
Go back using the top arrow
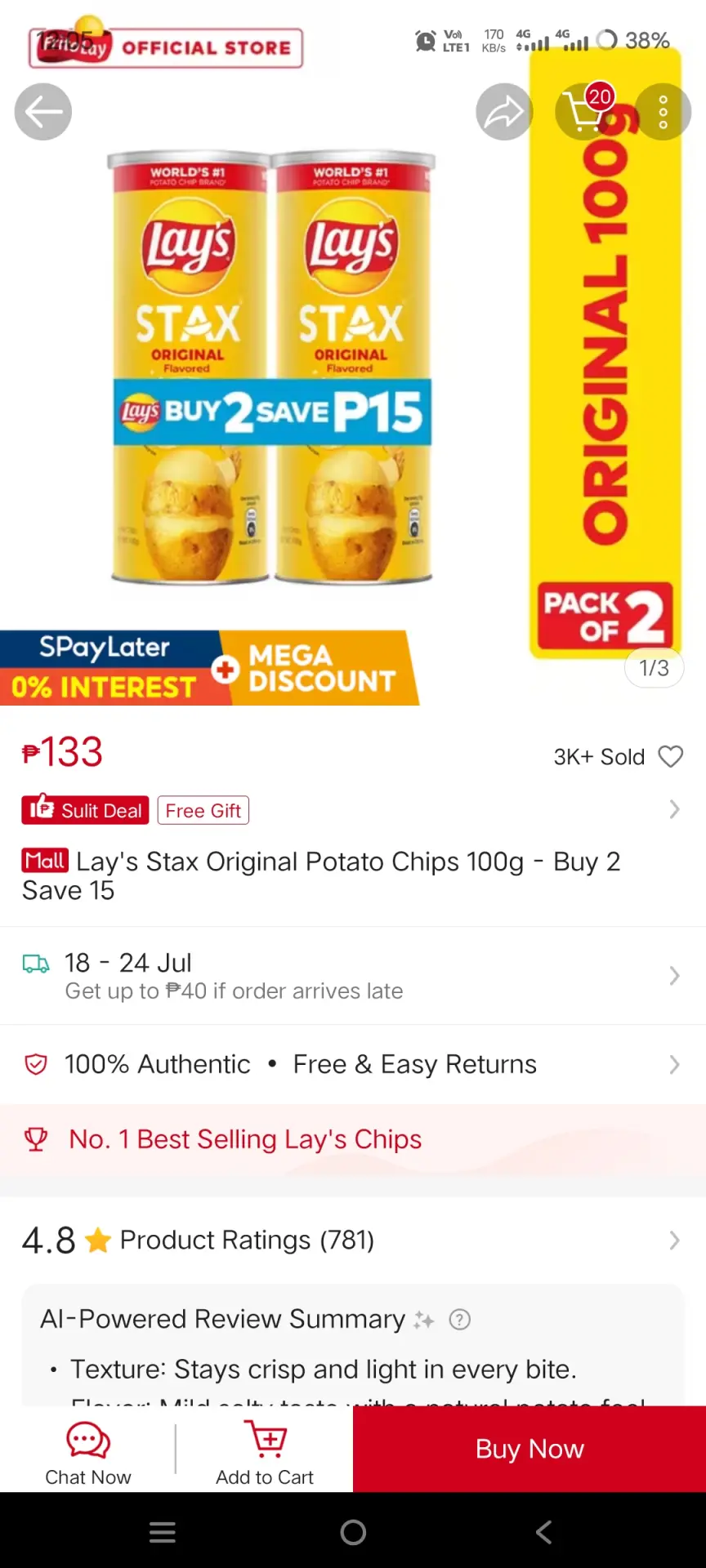pos(43,112)
